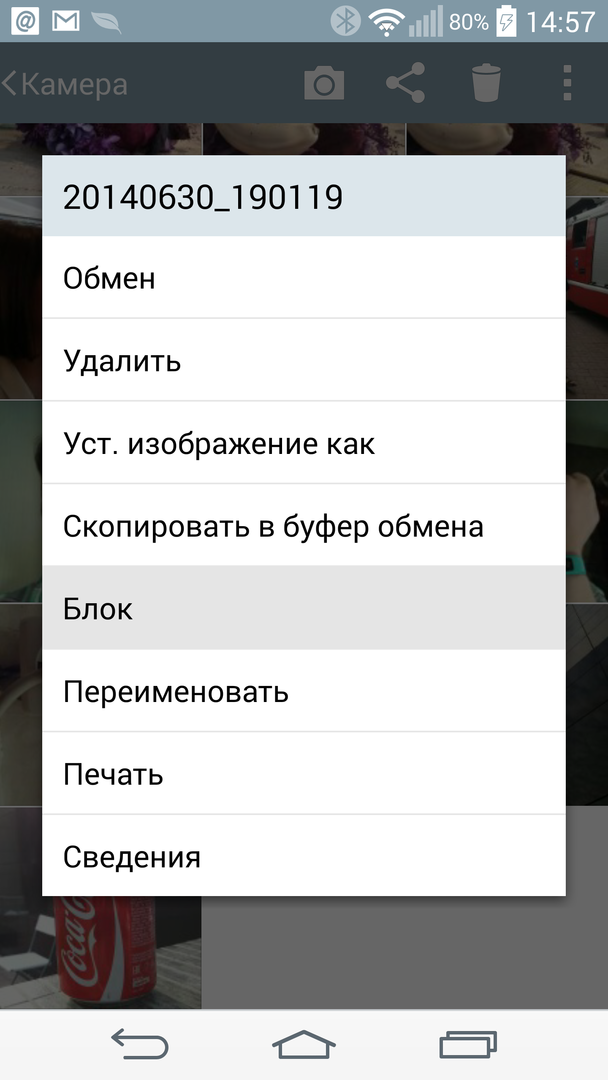Image resolution: width=608 pixels, height=1080 pixels.
Task: Tap Уст. изображение как option
Action: [303, 443]
